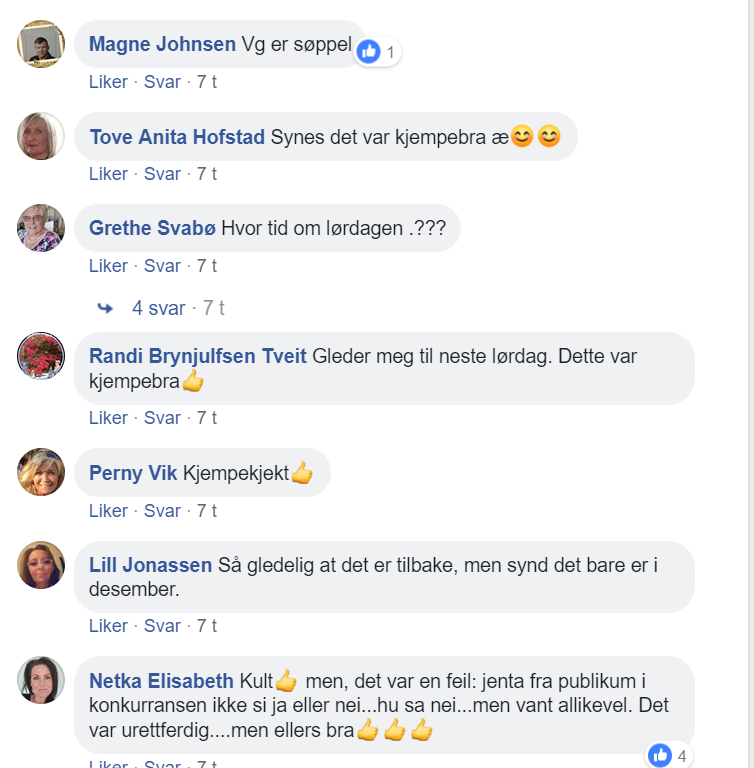Like Tove Anita Hofstad's comment

[x=108, y=174]
